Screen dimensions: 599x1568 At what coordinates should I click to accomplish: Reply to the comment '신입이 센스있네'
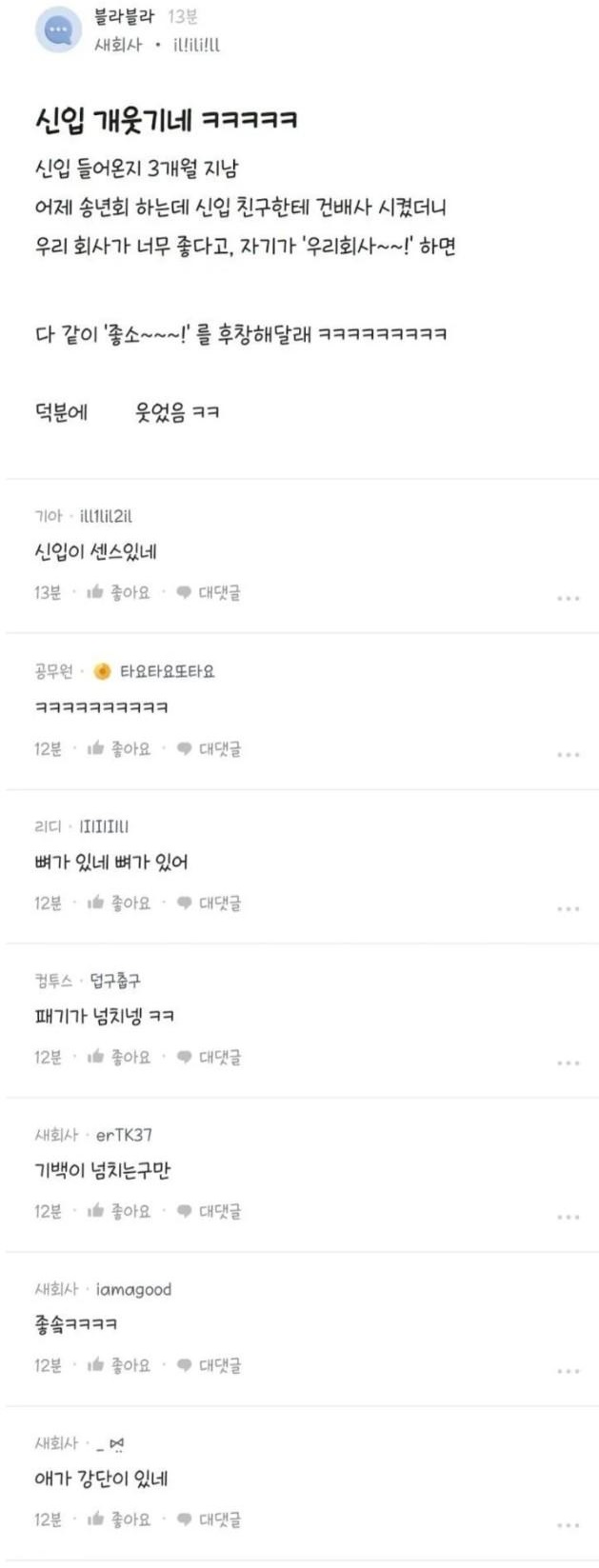click(210, 593)
